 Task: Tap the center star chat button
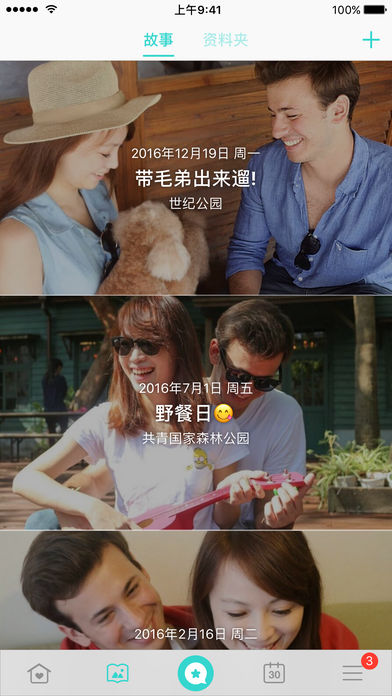tap(196, 673)
